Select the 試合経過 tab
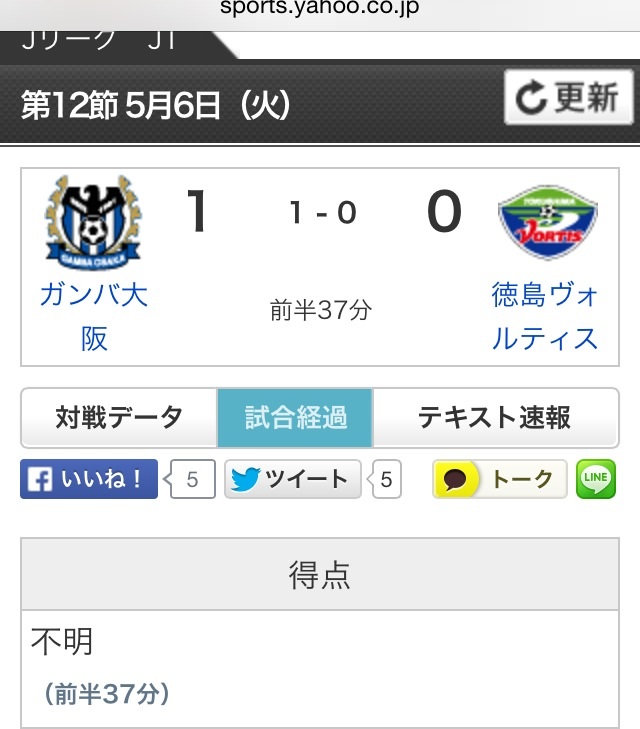The width and height of the screenshot is (640, 729). click(x=295, y=417)
